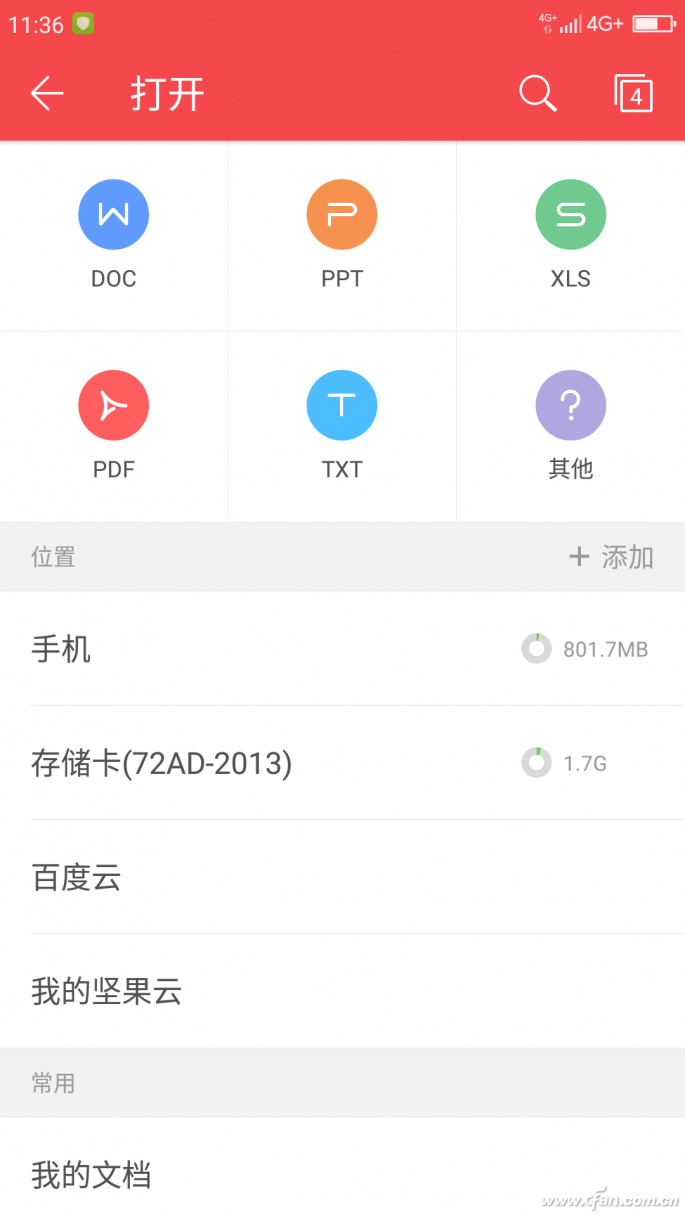Screen dimensions: 685x1217
Task: Browse TXT files
Action: point(342,427)
